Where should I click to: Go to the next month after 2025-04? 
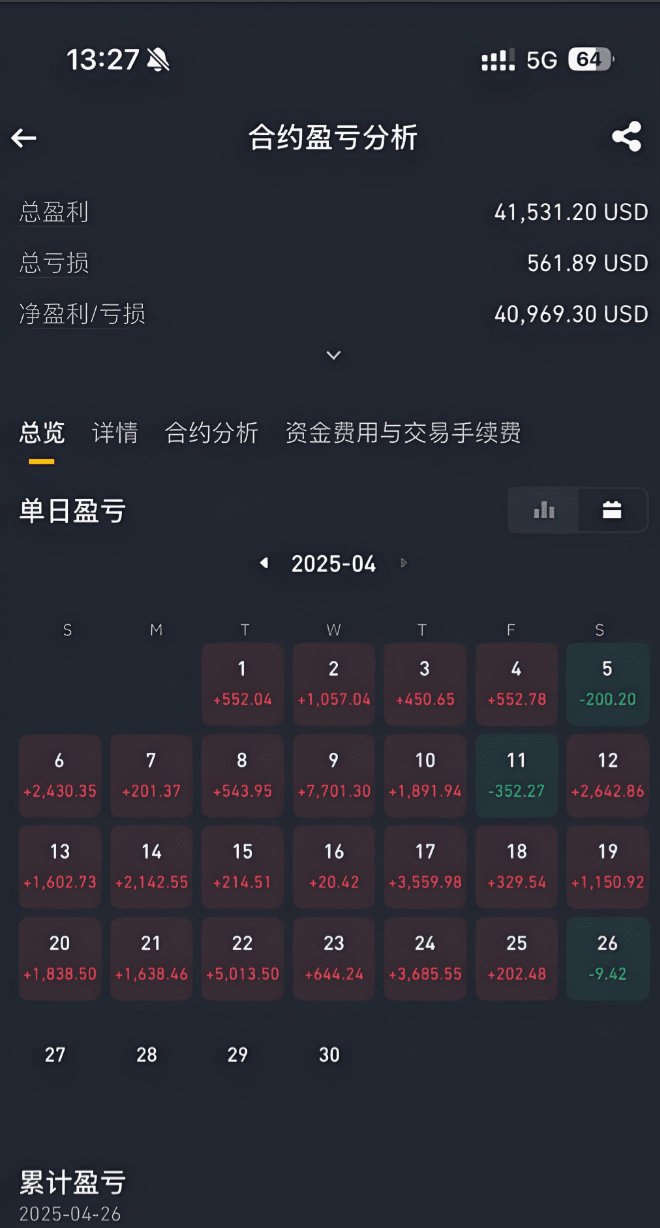tap(404, 563)
